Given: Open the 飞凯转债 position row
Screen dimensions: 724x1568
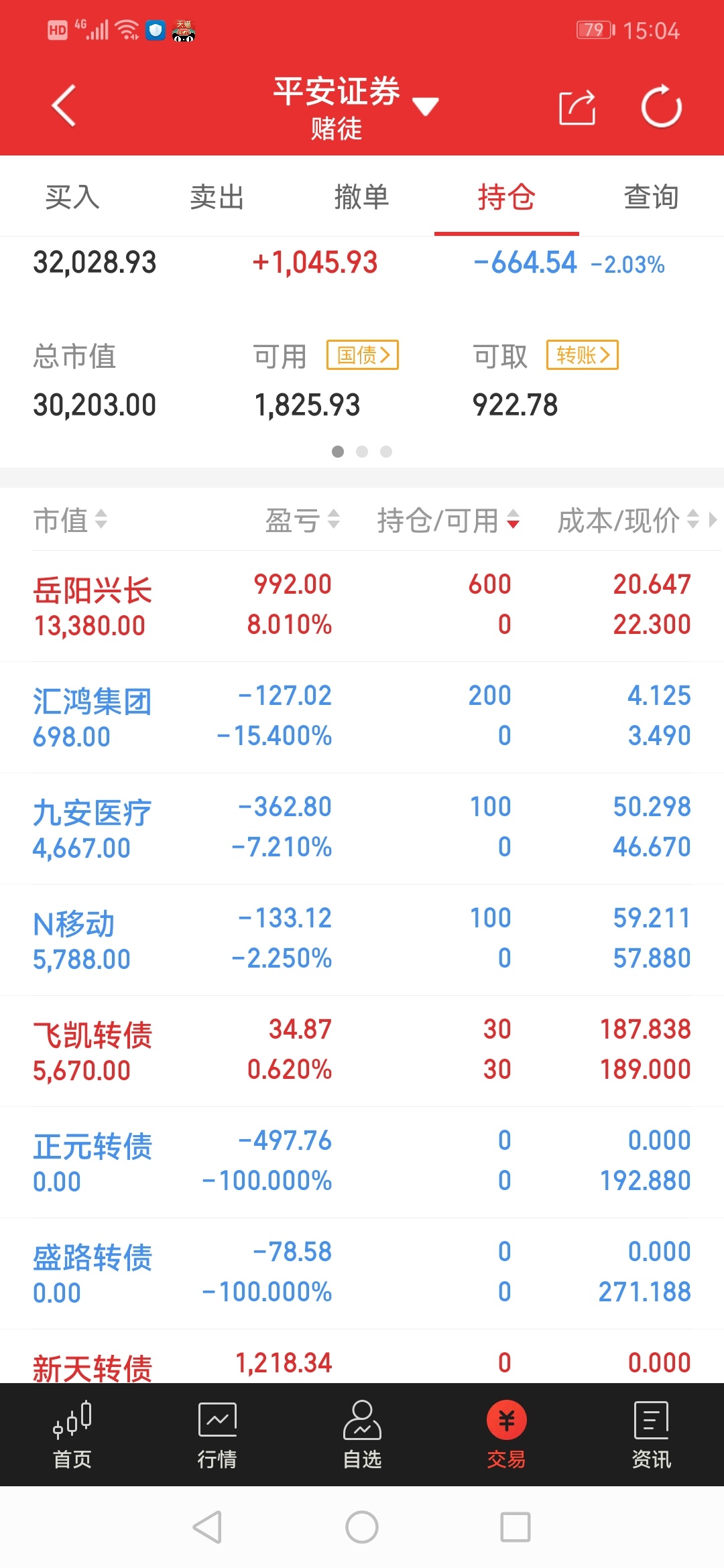Looking at the screenshot, I should pos(362,1051).
